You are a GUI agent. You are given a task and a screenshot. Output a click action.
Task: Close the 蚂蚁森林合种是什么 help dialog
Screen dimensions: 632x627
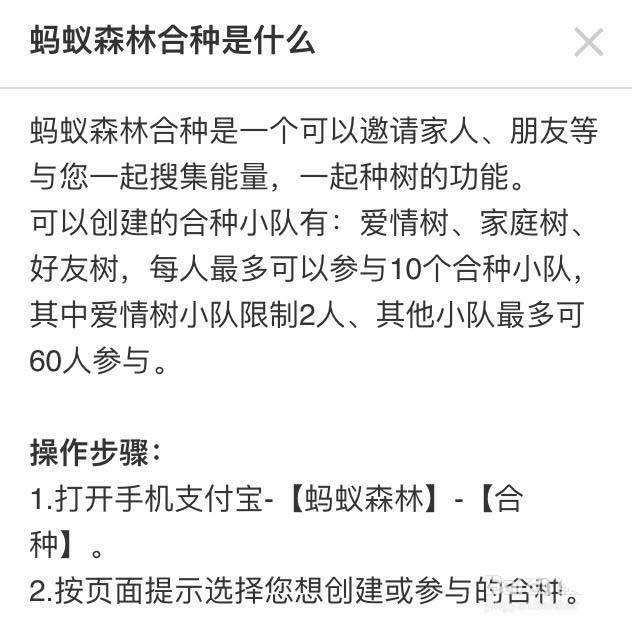pyautogui.click(x=589, y=42)
